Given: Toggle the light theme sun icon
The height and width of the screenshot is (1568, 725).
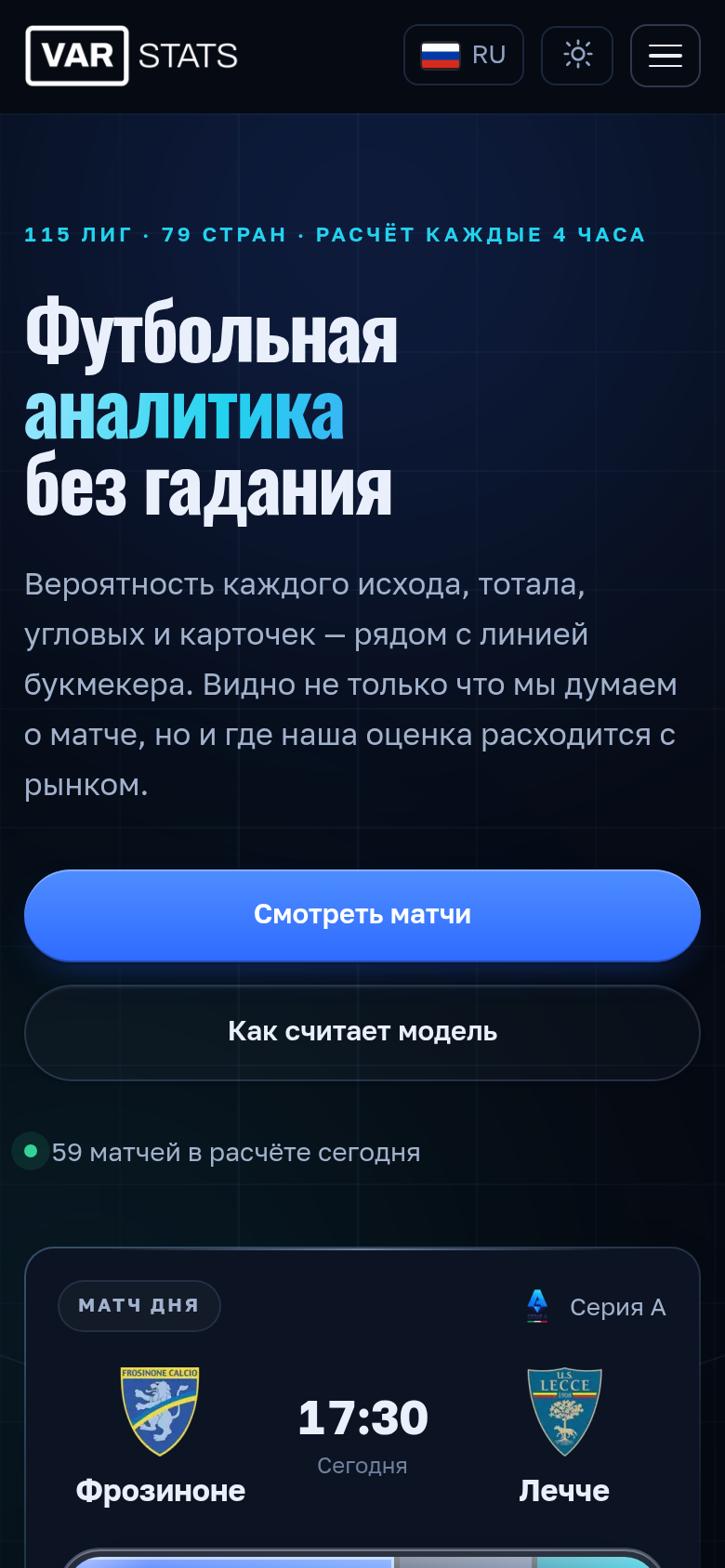Looking at the screenshot, I should 577,55.
